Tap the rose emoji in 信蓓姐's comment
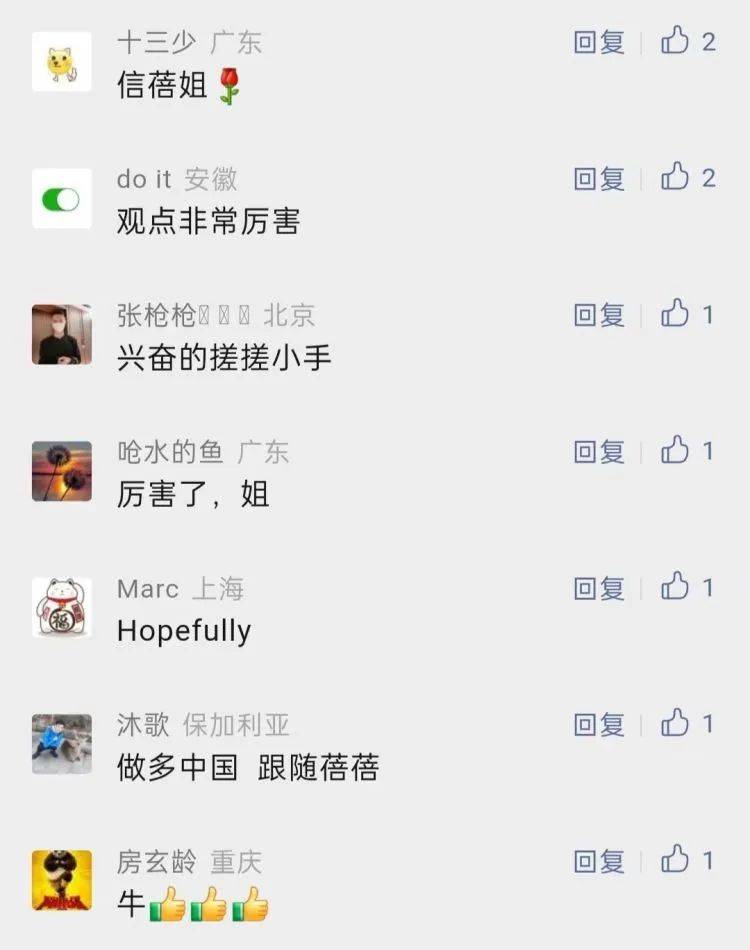750x950 pixels. pyautogui.click(x=212, y=86)
